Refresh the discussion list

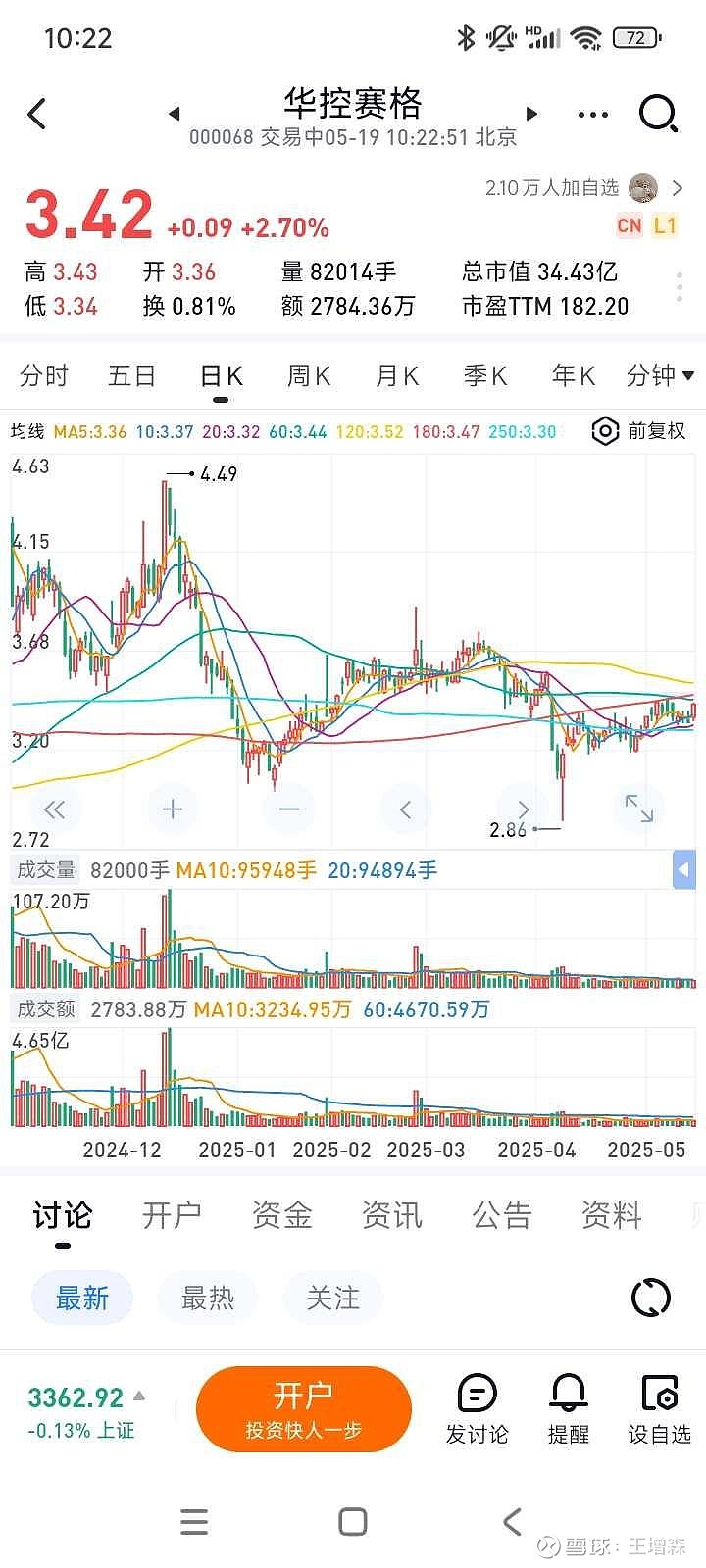coord(651,1298)
